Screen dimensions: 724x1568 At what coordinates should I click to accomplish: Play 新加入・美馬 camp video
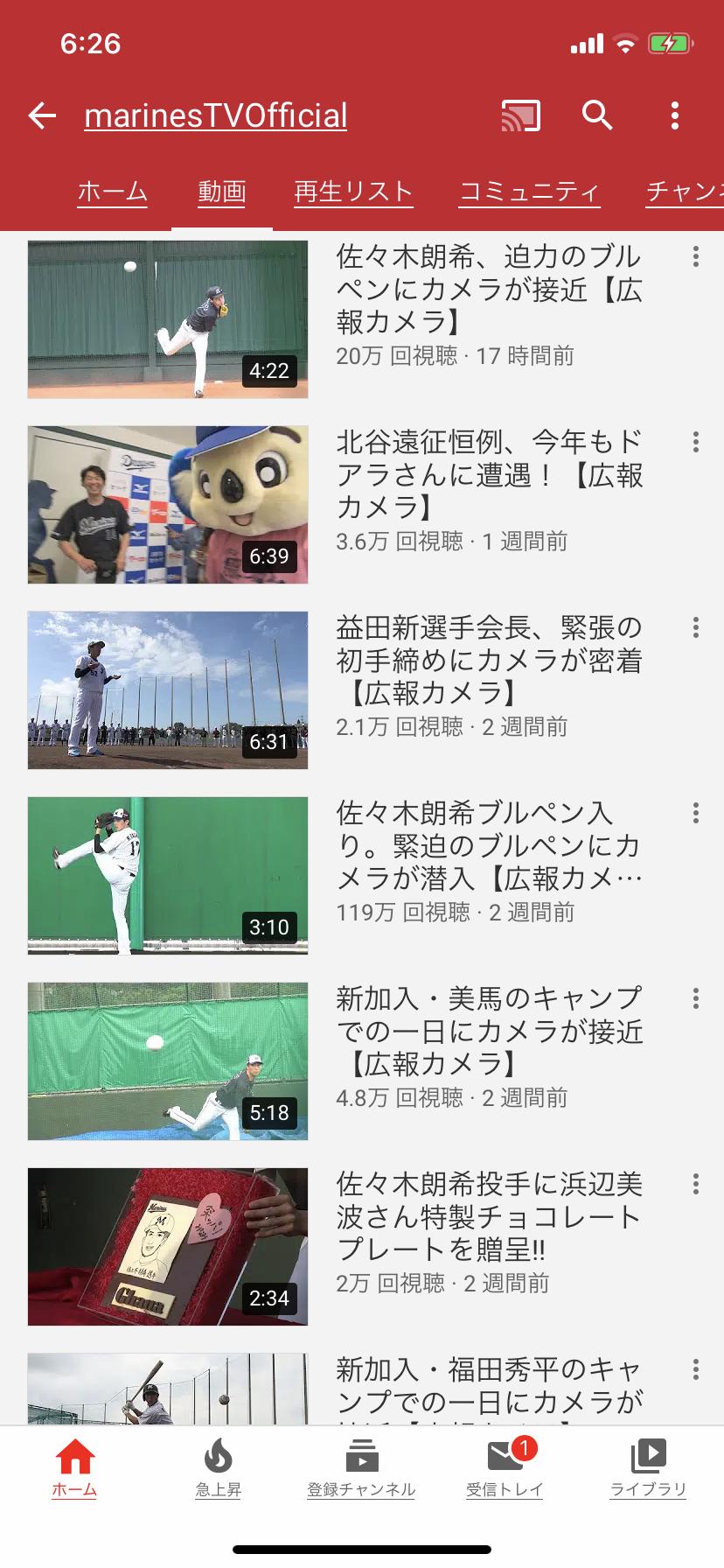click(168, 1061)
